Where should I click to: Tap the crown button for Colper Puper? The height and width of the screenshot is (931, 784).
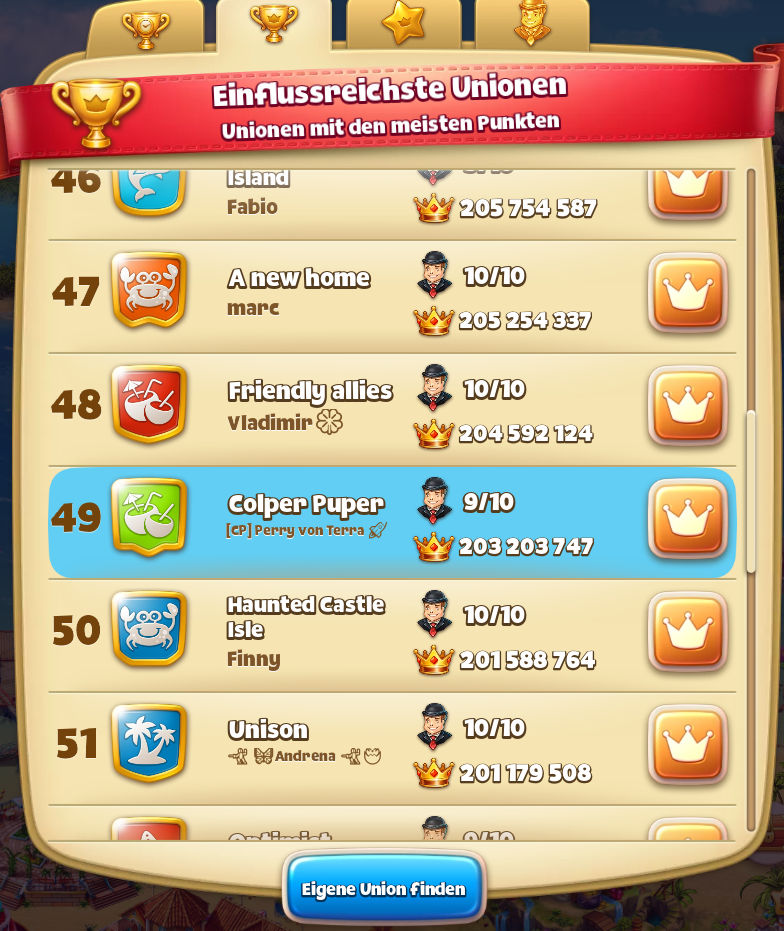pos(687,518)
